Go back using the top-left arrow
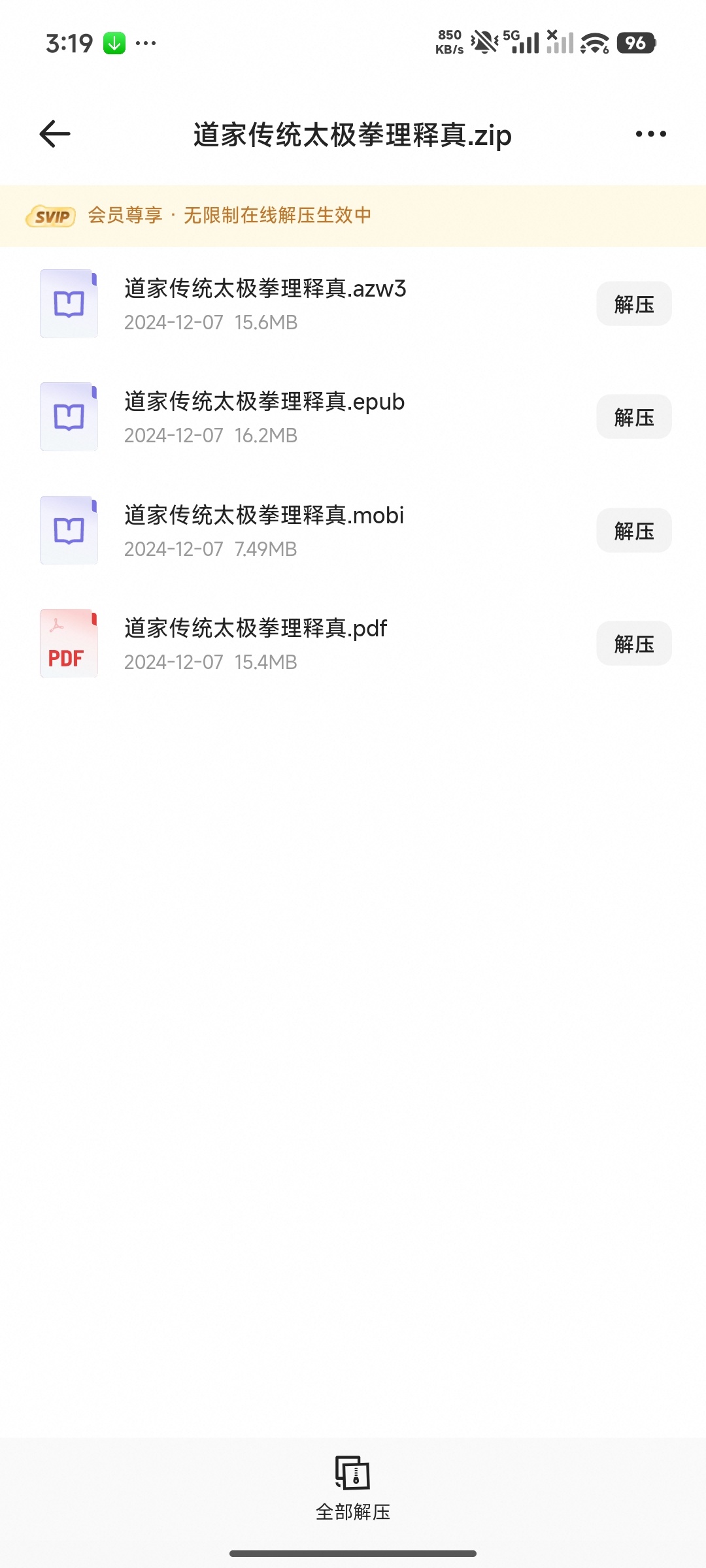Screen dimensions: 706x1568 [x=55, y=134]
